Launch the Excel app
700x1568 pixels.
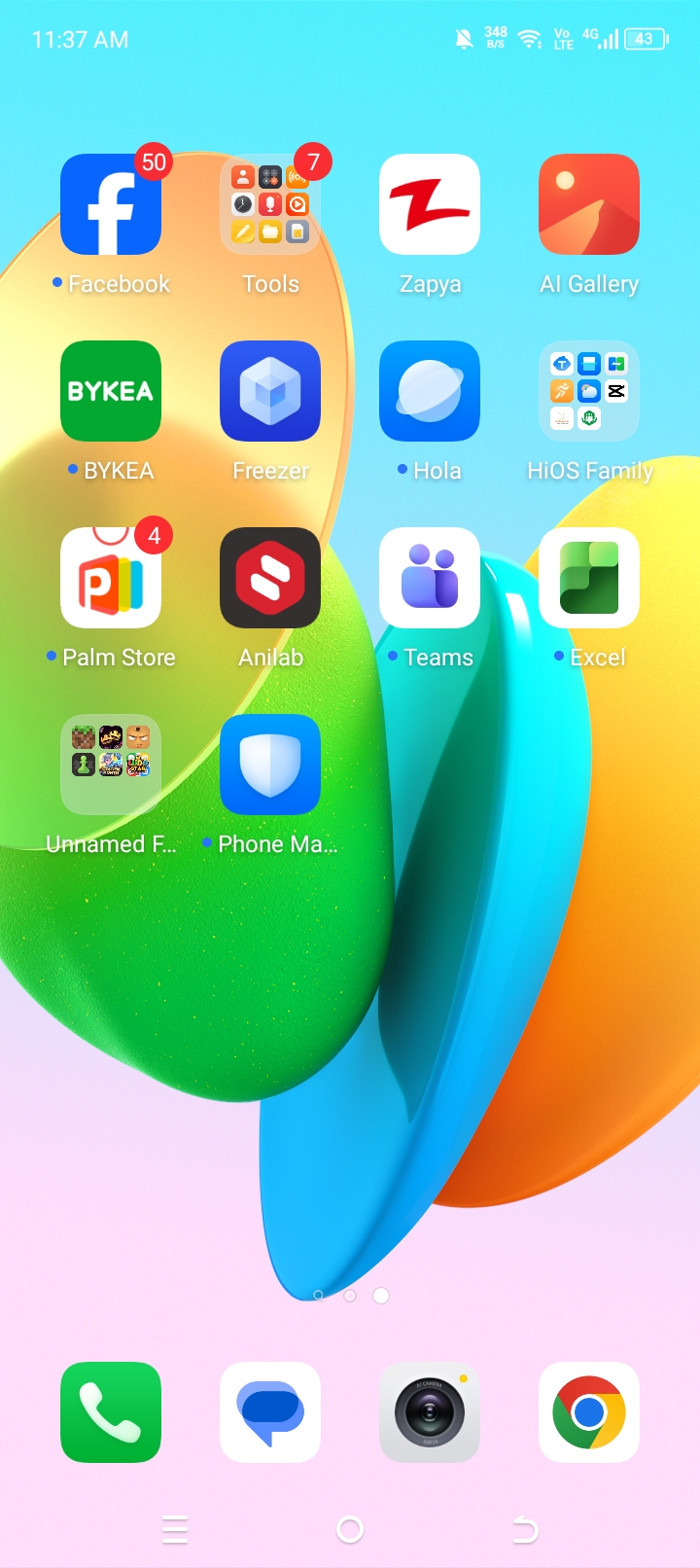(x=589, y=578)
